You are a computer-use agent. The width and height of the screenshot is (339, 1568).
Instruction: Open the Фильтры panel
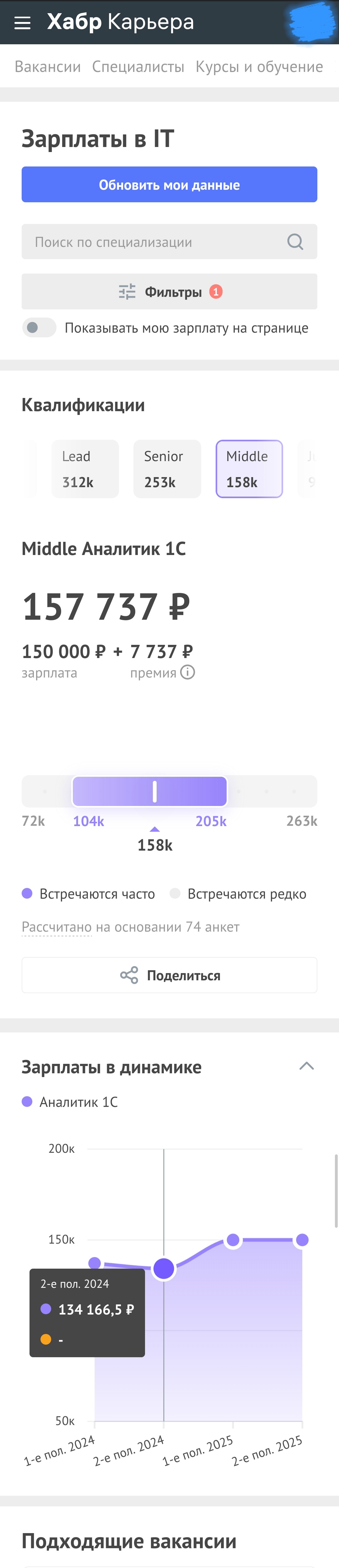(x=169, y=291)
